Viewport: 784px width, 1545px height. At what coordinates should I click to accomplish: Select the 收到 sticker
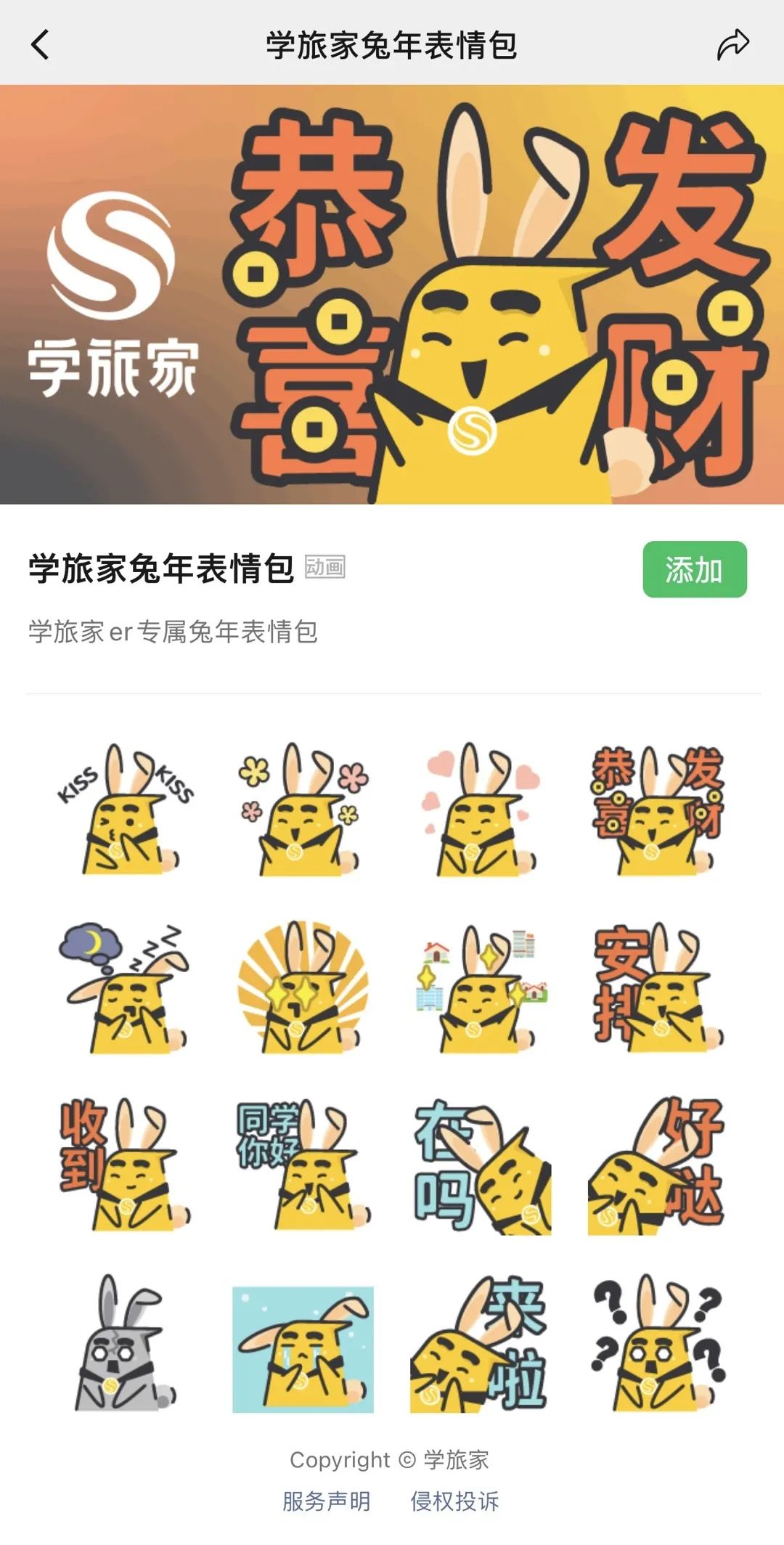pos(125,1165)
